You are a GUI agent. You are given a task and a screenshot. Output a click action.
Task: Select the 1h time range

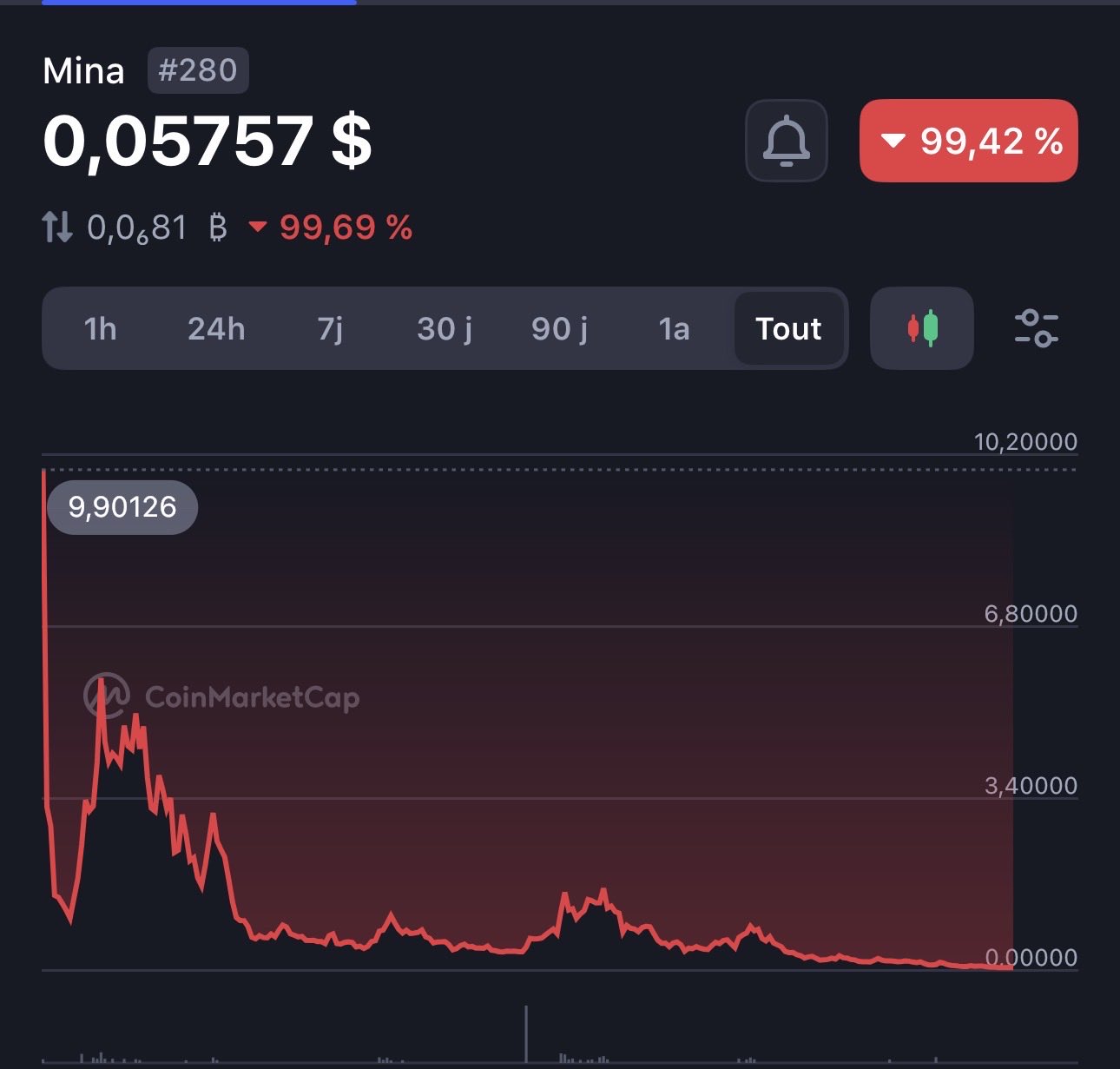tap(100, 329)
